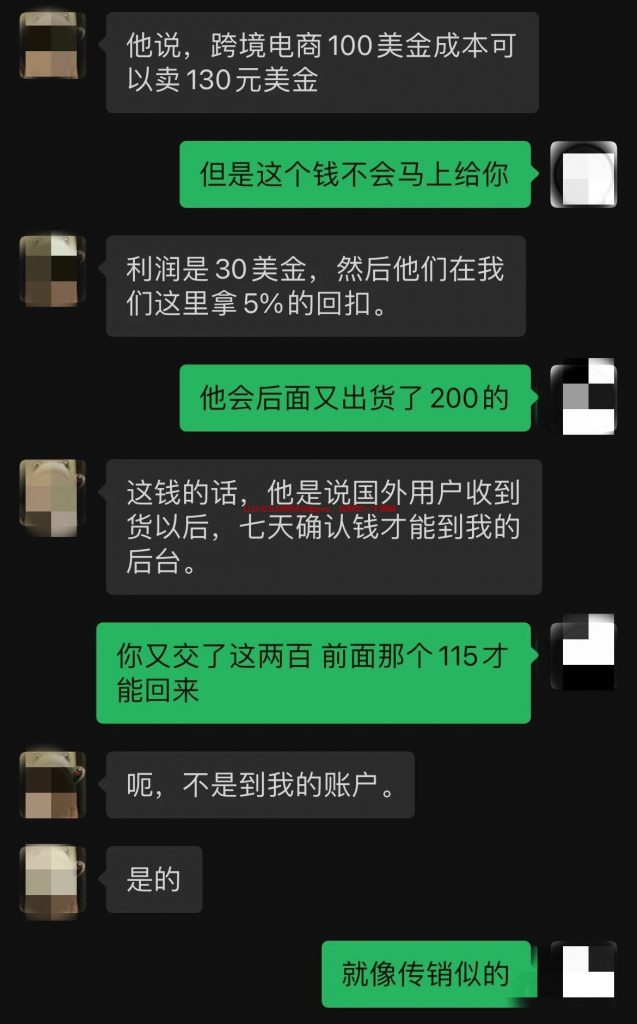Screen dimensions: 637x1024
Task: Tap avatar beside '利润是30美金' message
Action: coord(52,270)
